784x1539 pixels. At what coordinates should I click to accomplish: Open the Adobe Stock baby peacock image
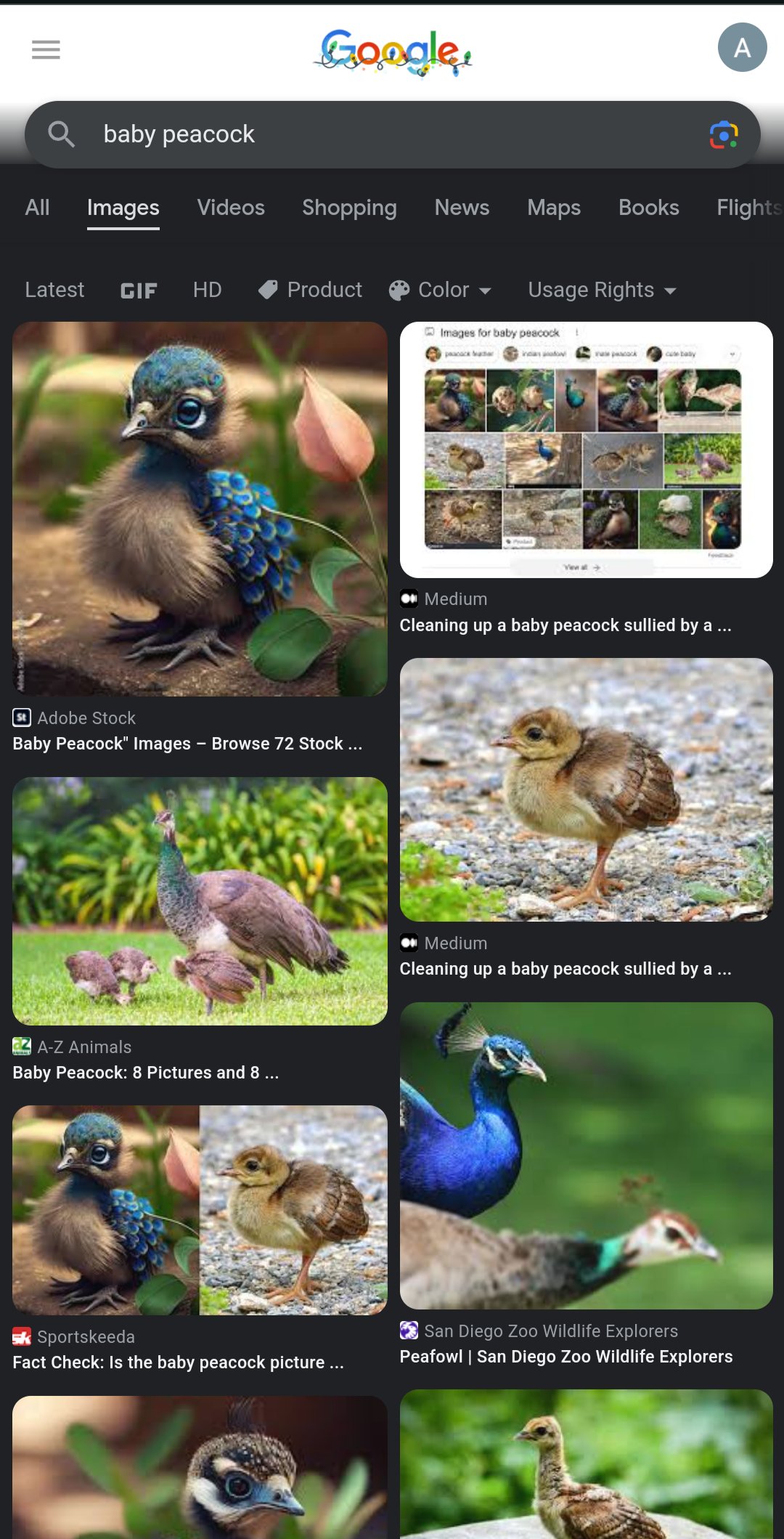tap(200, 509)
